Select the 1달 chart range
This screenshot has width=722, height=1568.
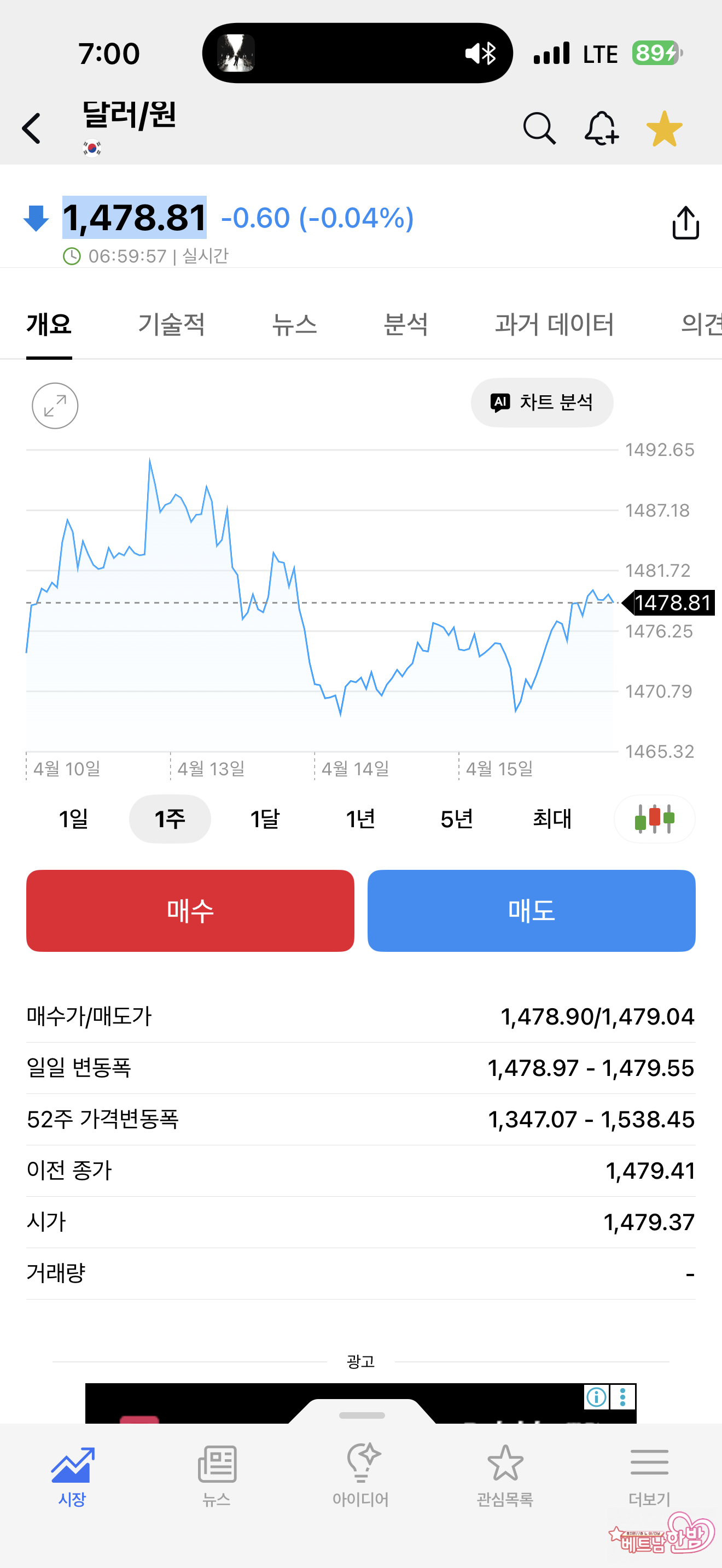tap(265, 818)
